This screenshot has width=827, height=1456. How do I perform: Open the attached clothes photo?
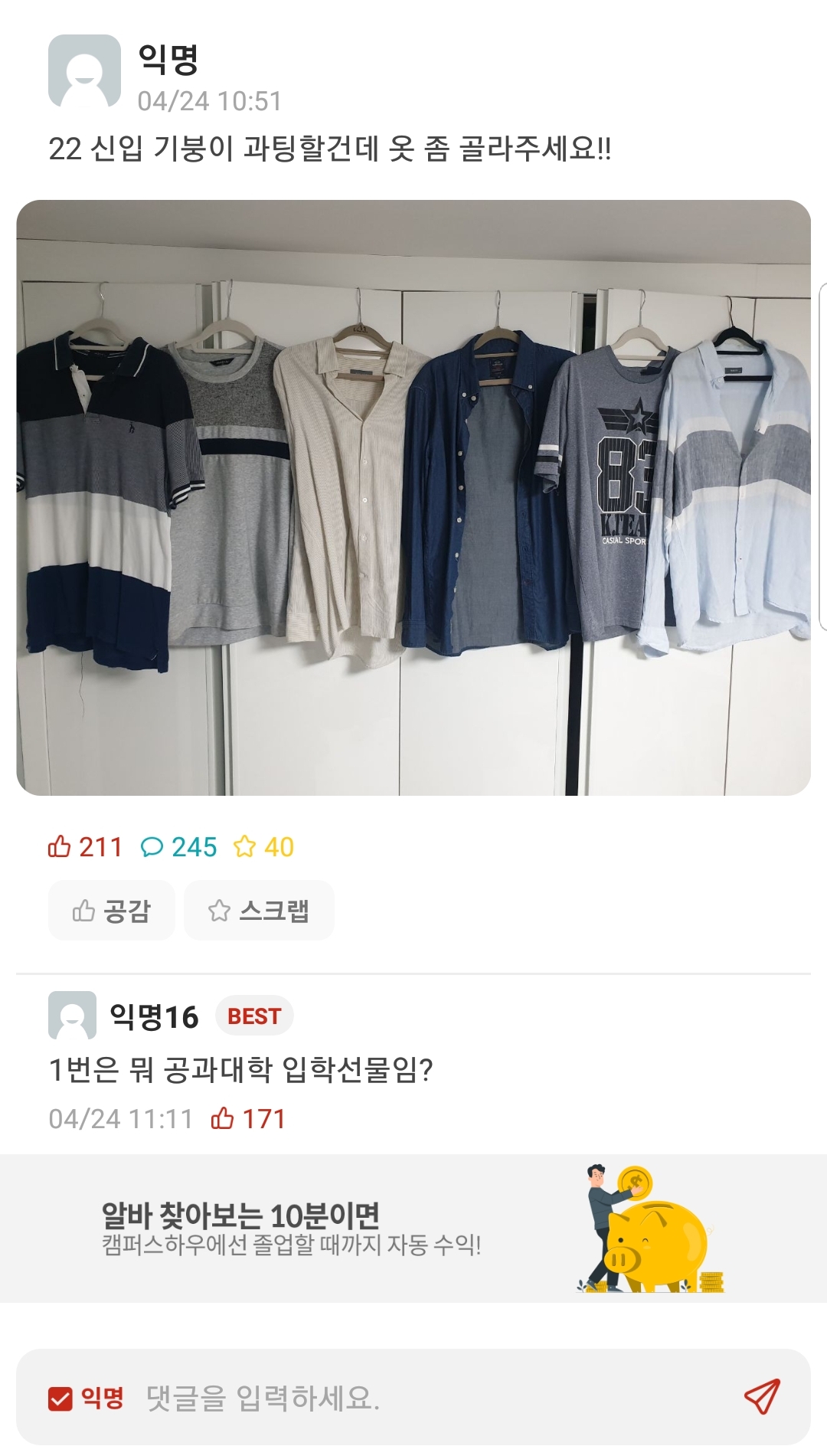pos(413,498)
